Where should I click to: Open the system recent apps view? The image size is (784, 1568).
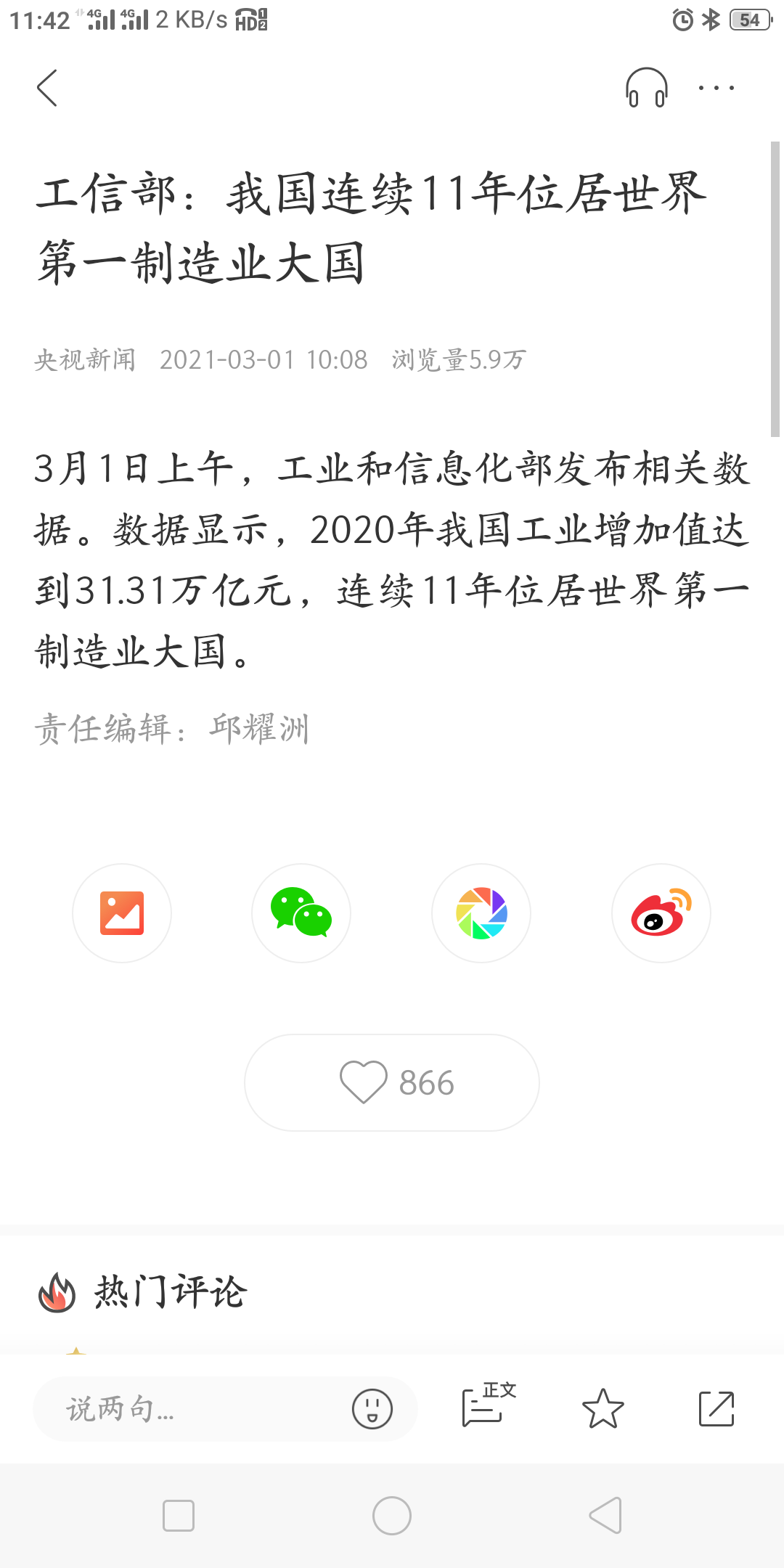(179, 1516)
